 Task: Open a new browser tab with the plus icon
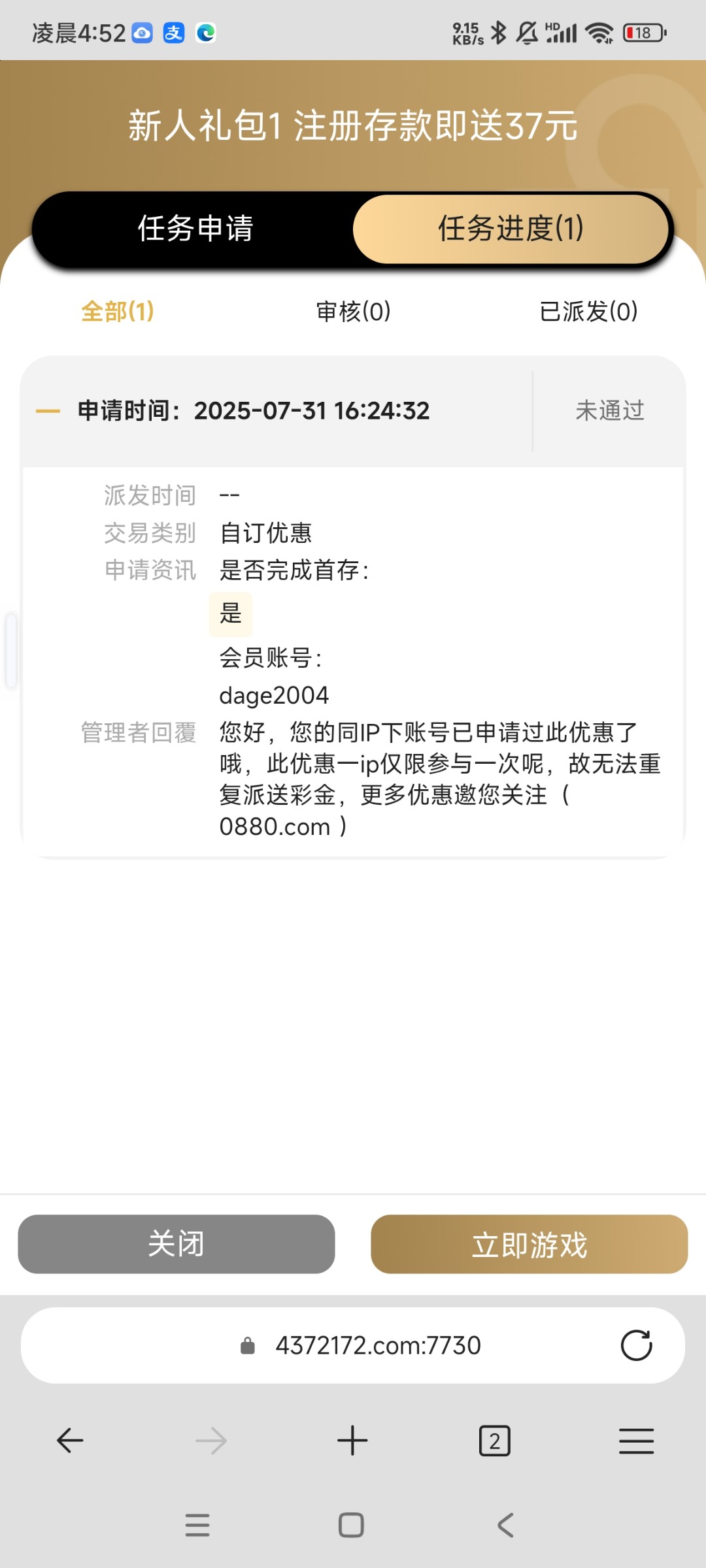(x=352, y=1440)
